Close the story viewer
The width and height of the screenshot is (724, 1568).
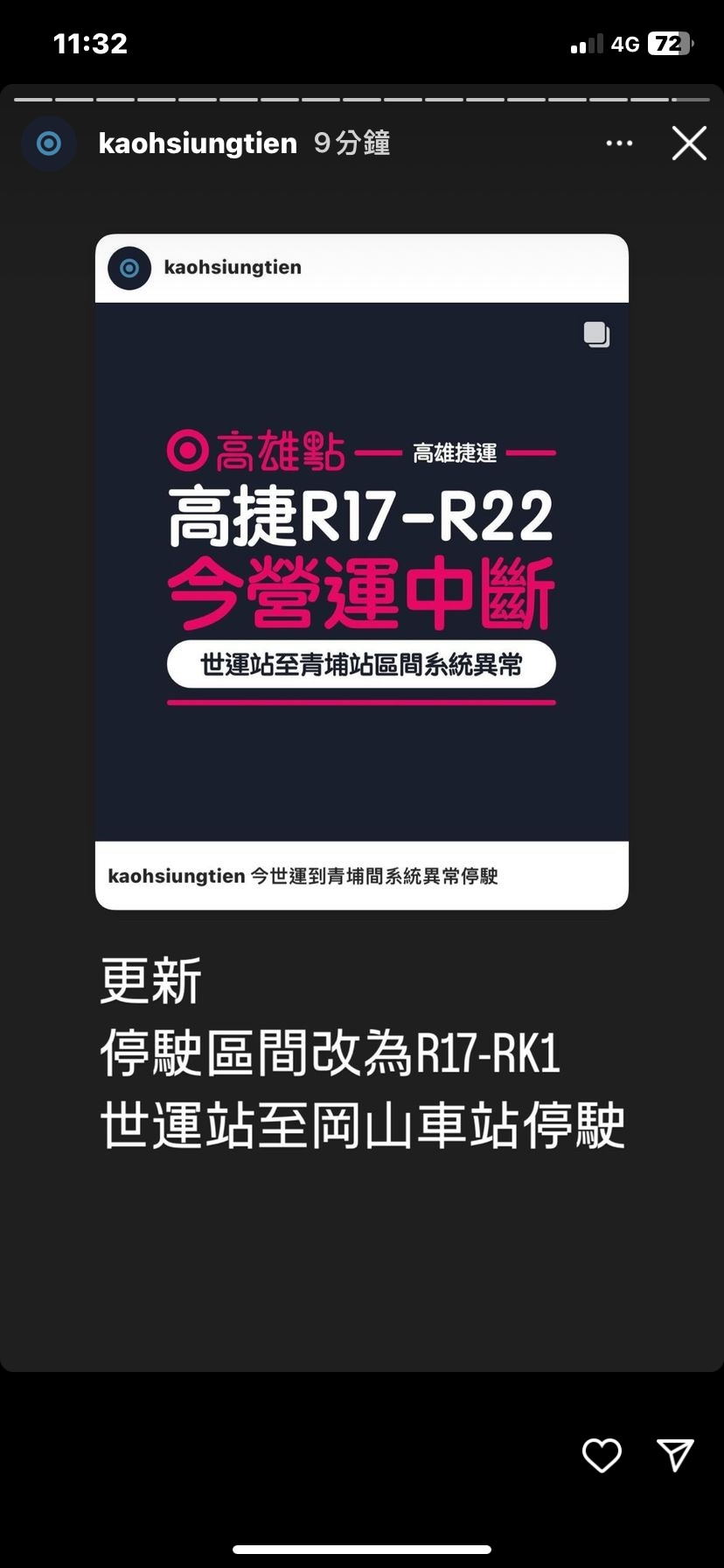pos(689,143)
